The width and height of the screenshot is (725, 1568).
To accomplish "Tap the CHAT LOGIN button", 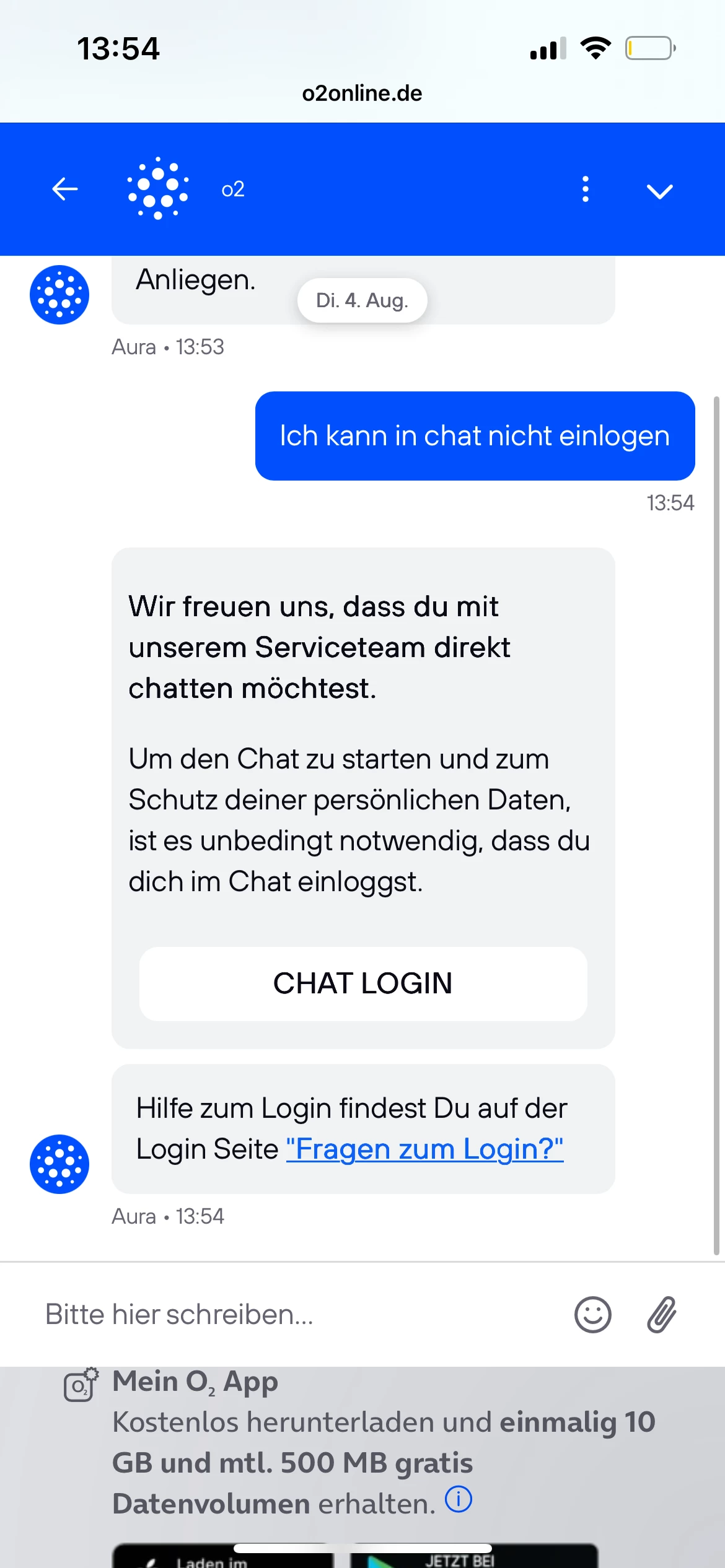I will coord(363,983).
